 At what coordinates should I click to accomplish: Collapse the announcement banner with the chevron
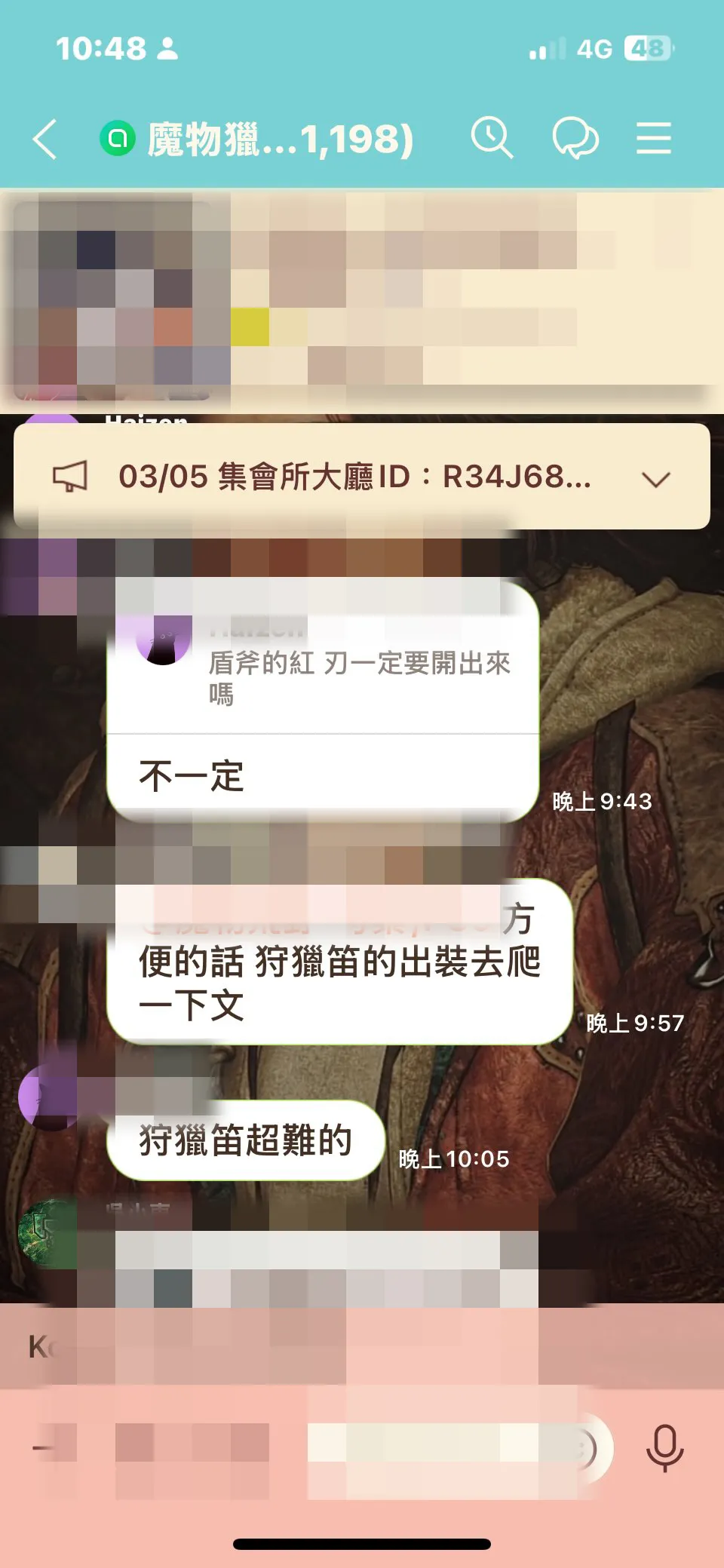pyautogui.click(x=657, y=477)
